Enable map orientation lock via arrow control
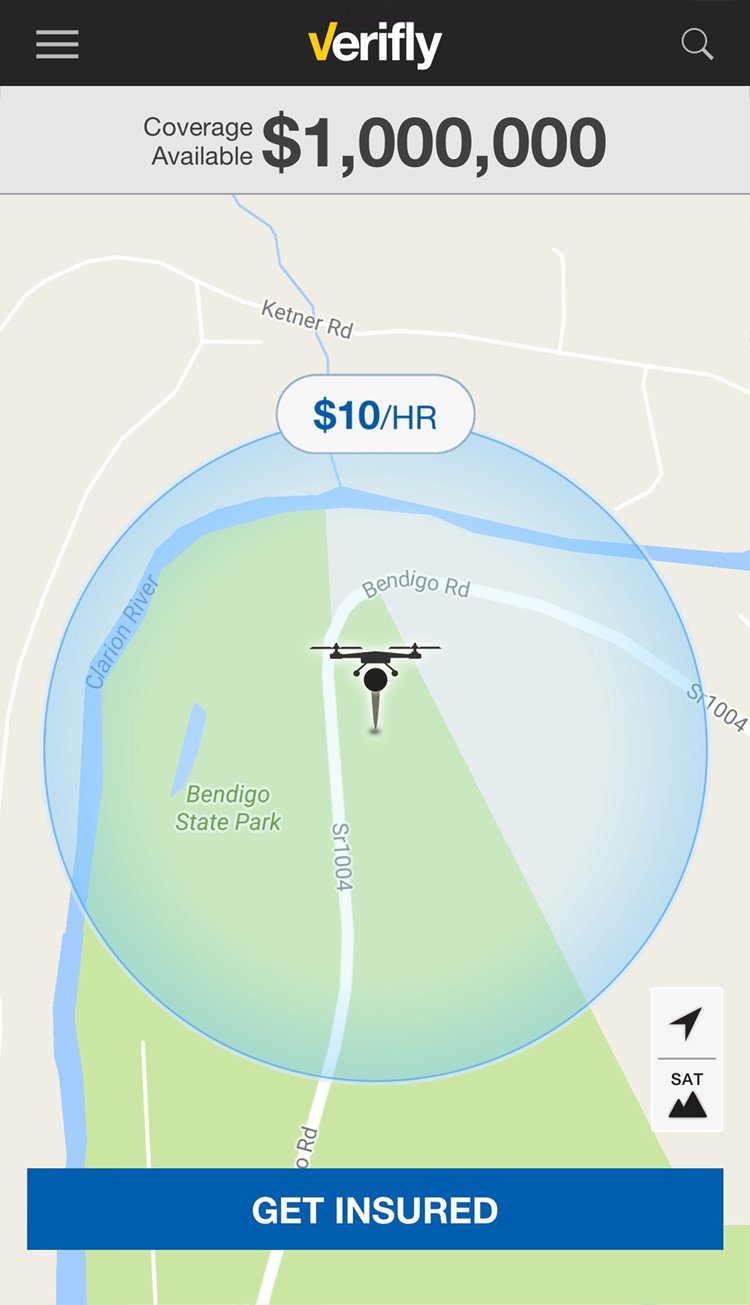Screen dimensions: 750x1305 (687, 1024)
